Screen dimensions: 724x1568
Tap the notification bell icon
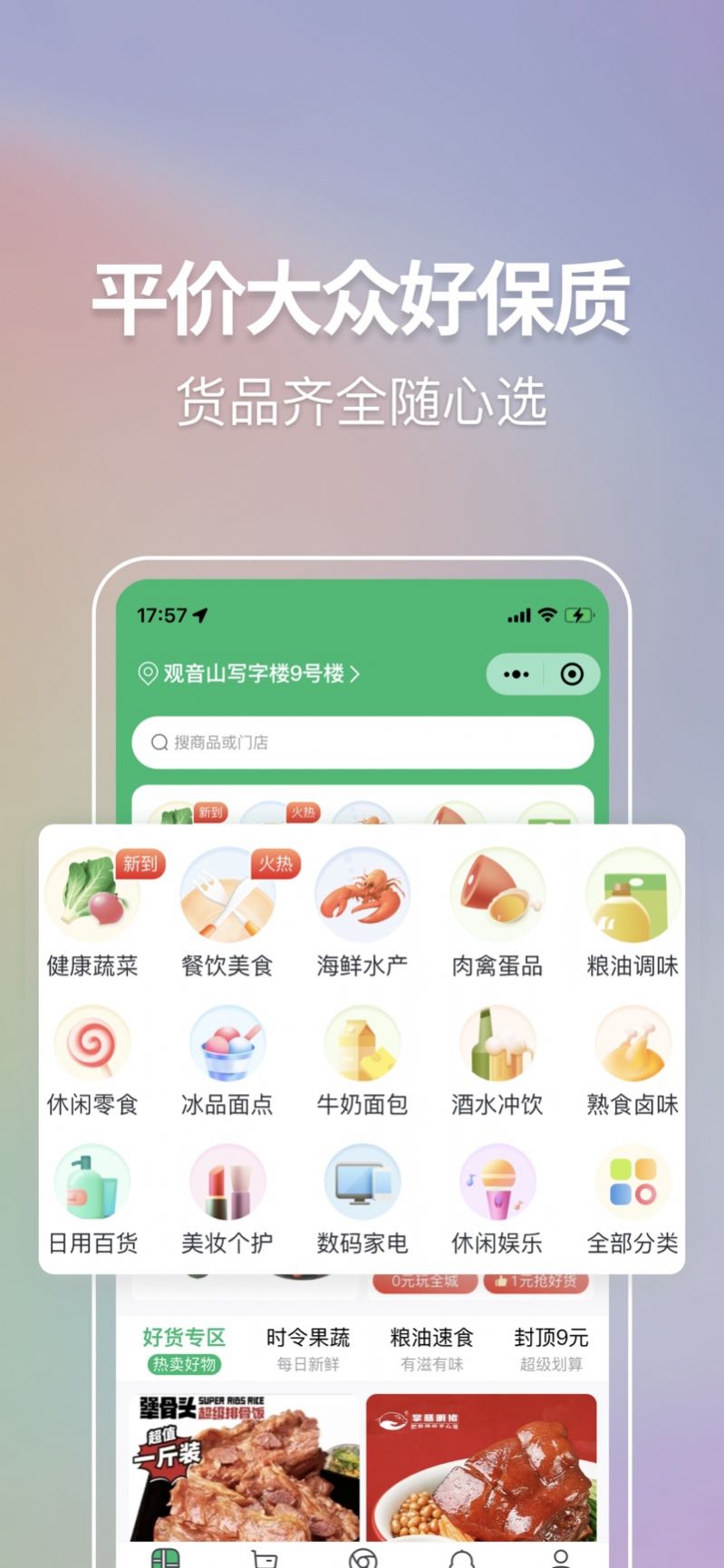click(x=462, y=1557)
